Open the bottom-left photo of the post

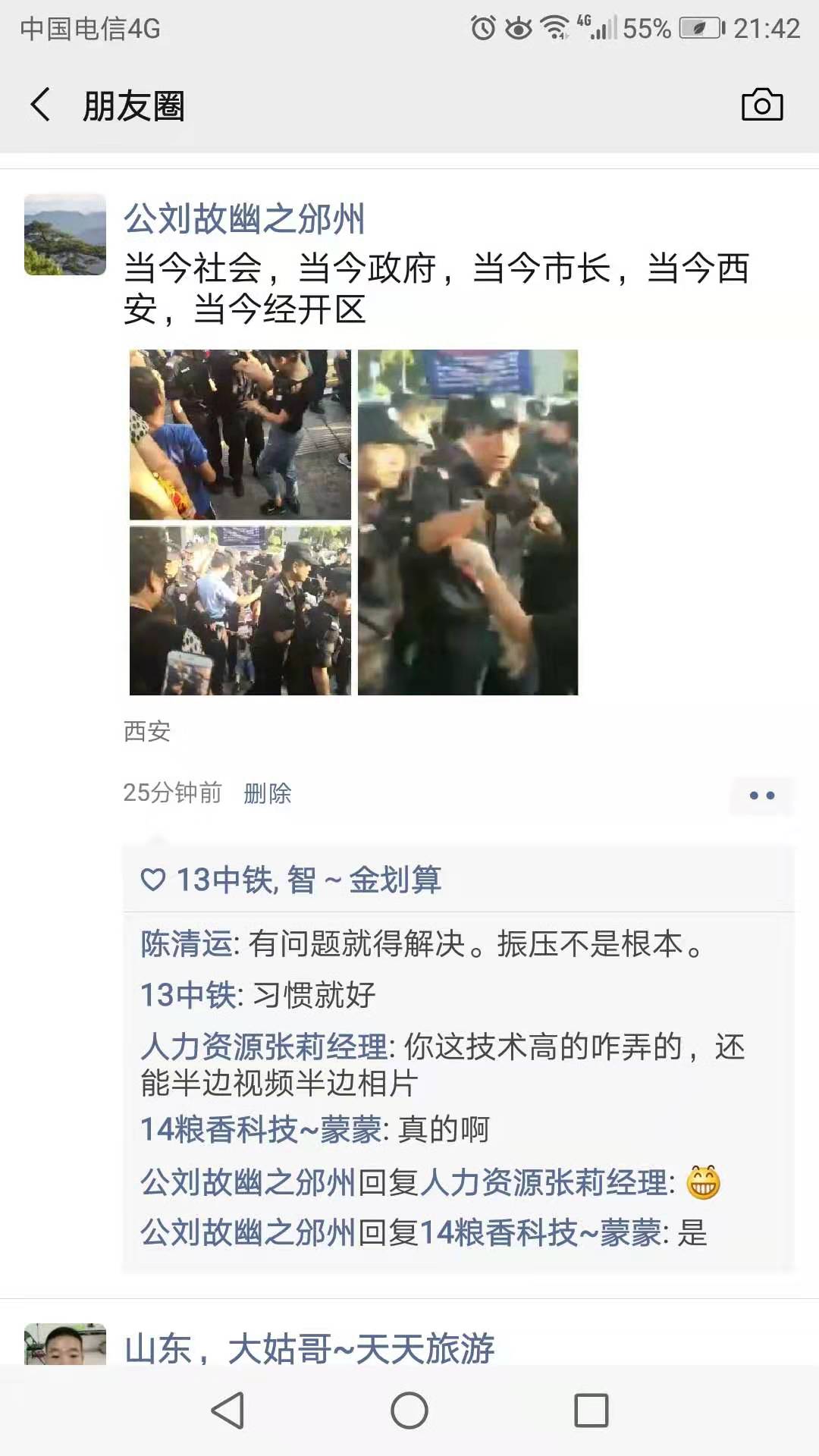[240, 610]
